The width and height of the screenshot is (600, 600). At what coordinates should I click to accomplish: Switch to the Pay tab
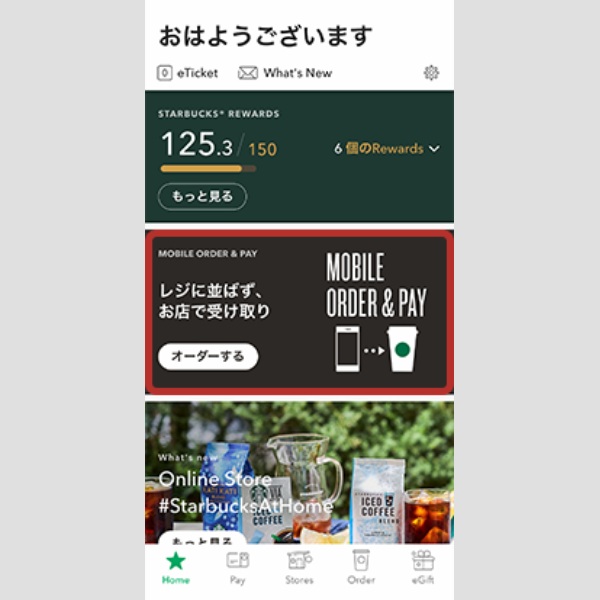pos(237,567)
